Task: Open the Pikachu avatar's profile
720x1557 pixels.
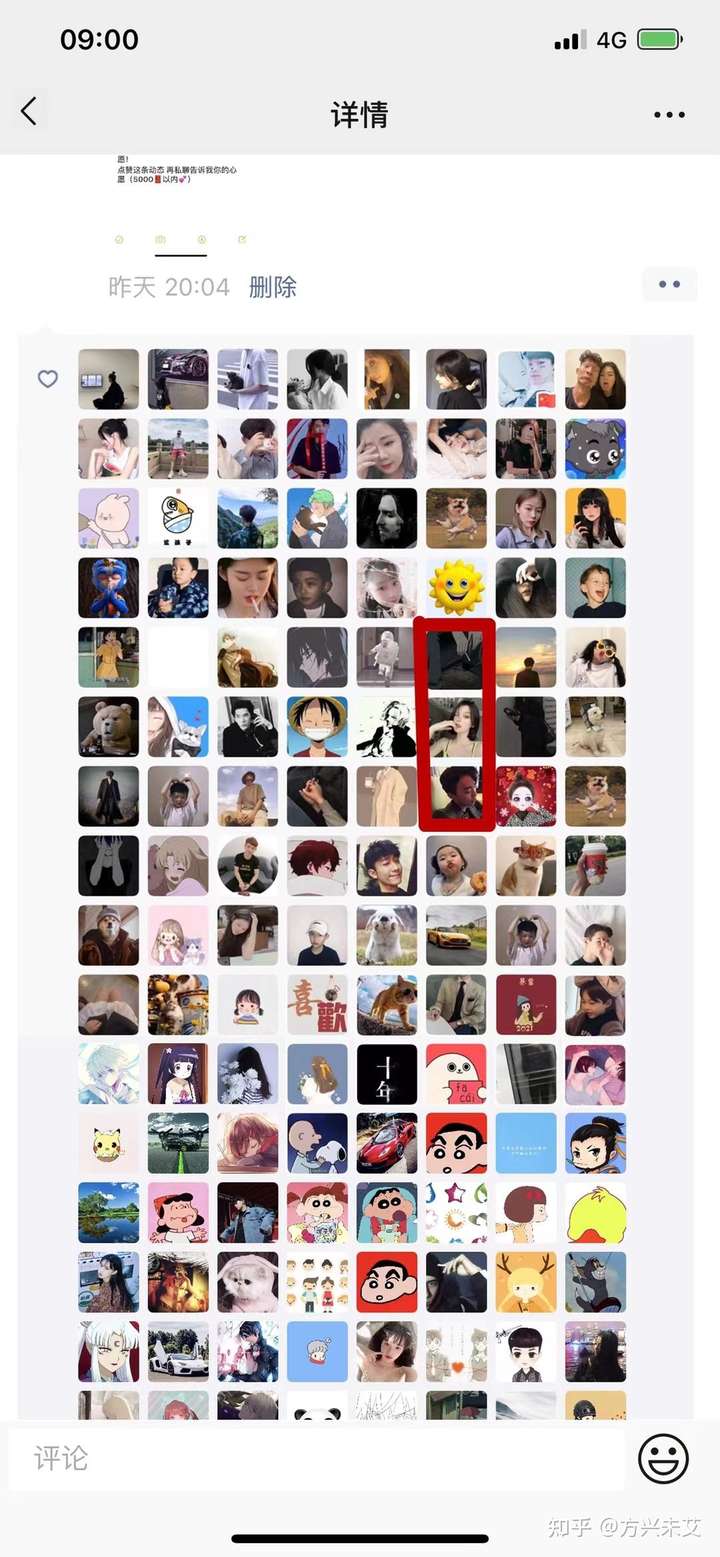Action: [109, 1144]
